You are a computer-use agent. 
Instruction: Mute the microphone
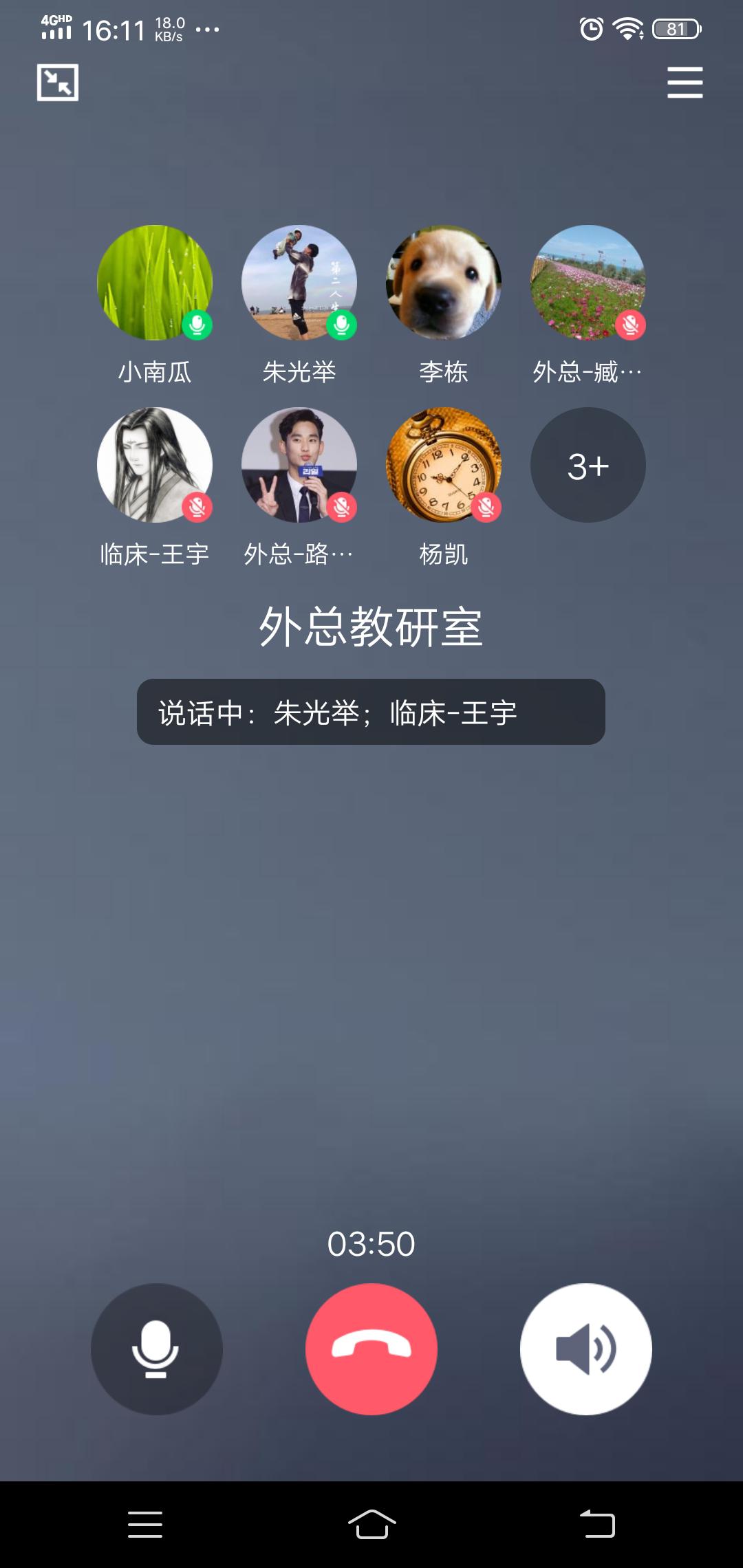pyautogui.click(x=157, y=1349)
